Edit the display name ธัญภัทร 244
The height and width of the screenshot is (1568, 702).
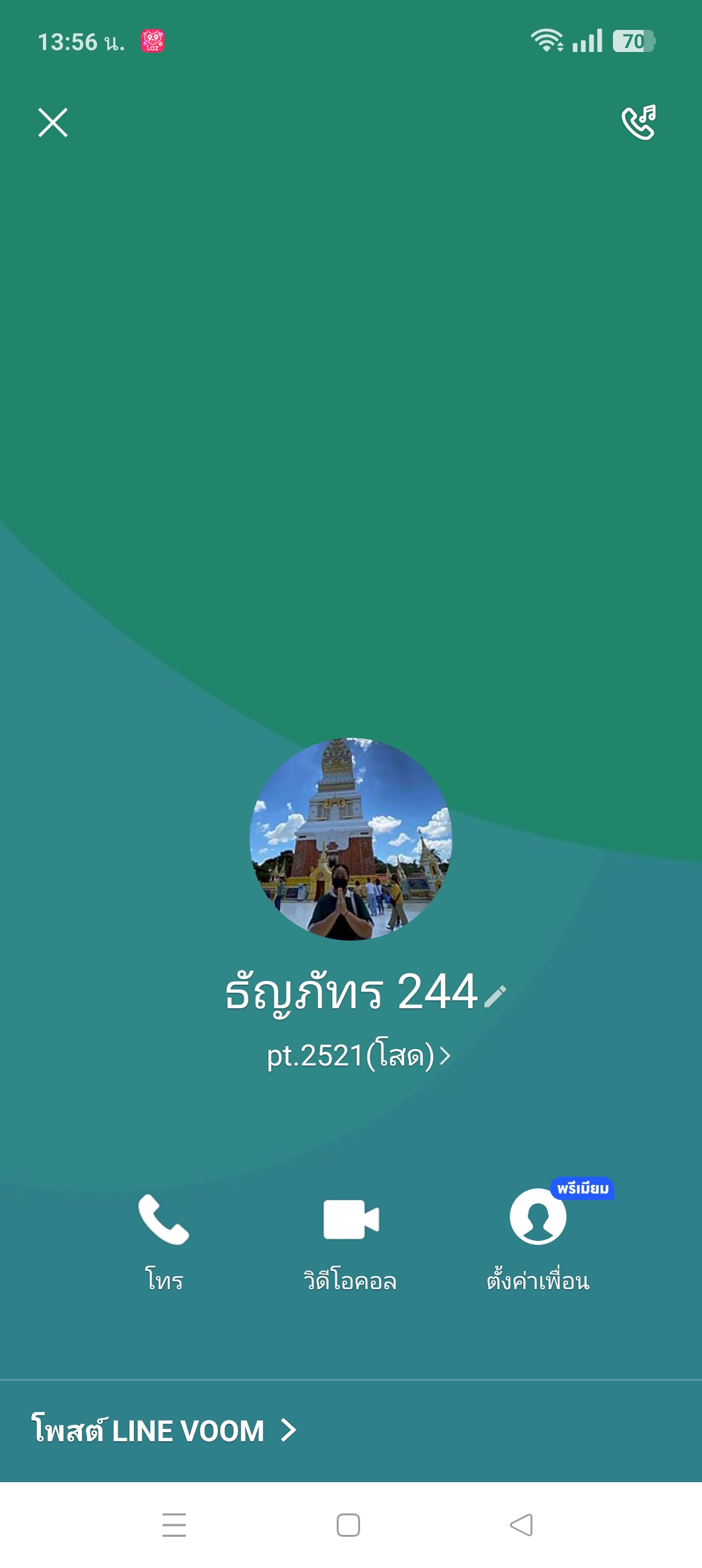point(495,995)
